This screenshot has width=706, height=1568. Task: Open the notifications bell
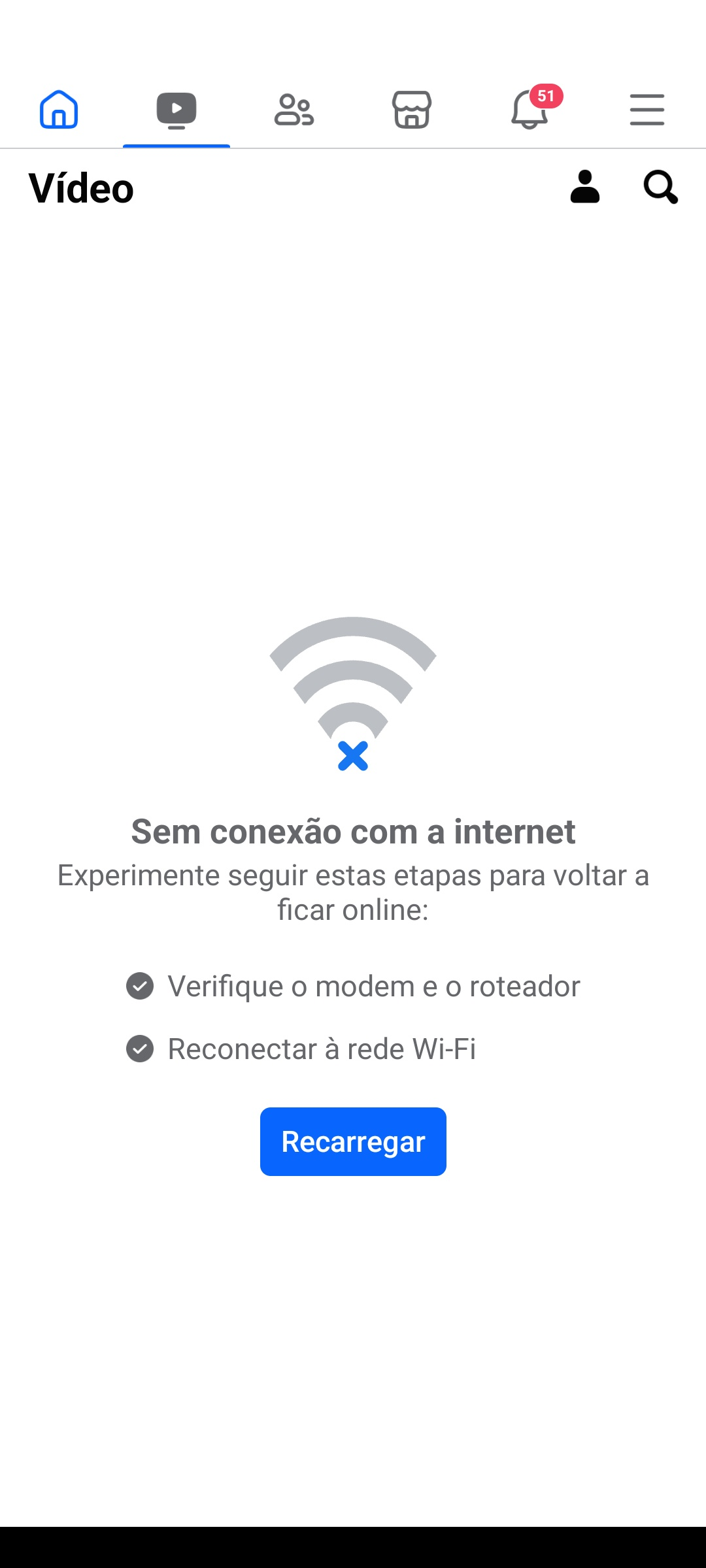coord(529,110)
